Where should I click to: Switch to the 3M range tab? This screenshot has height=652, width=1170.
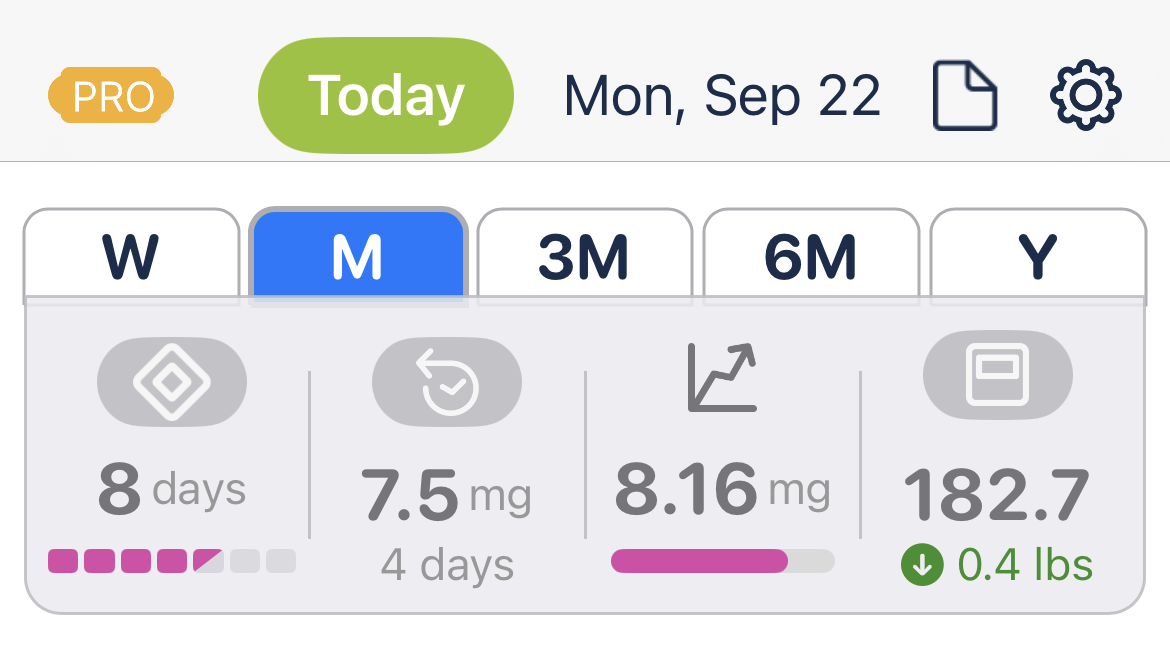584,256
